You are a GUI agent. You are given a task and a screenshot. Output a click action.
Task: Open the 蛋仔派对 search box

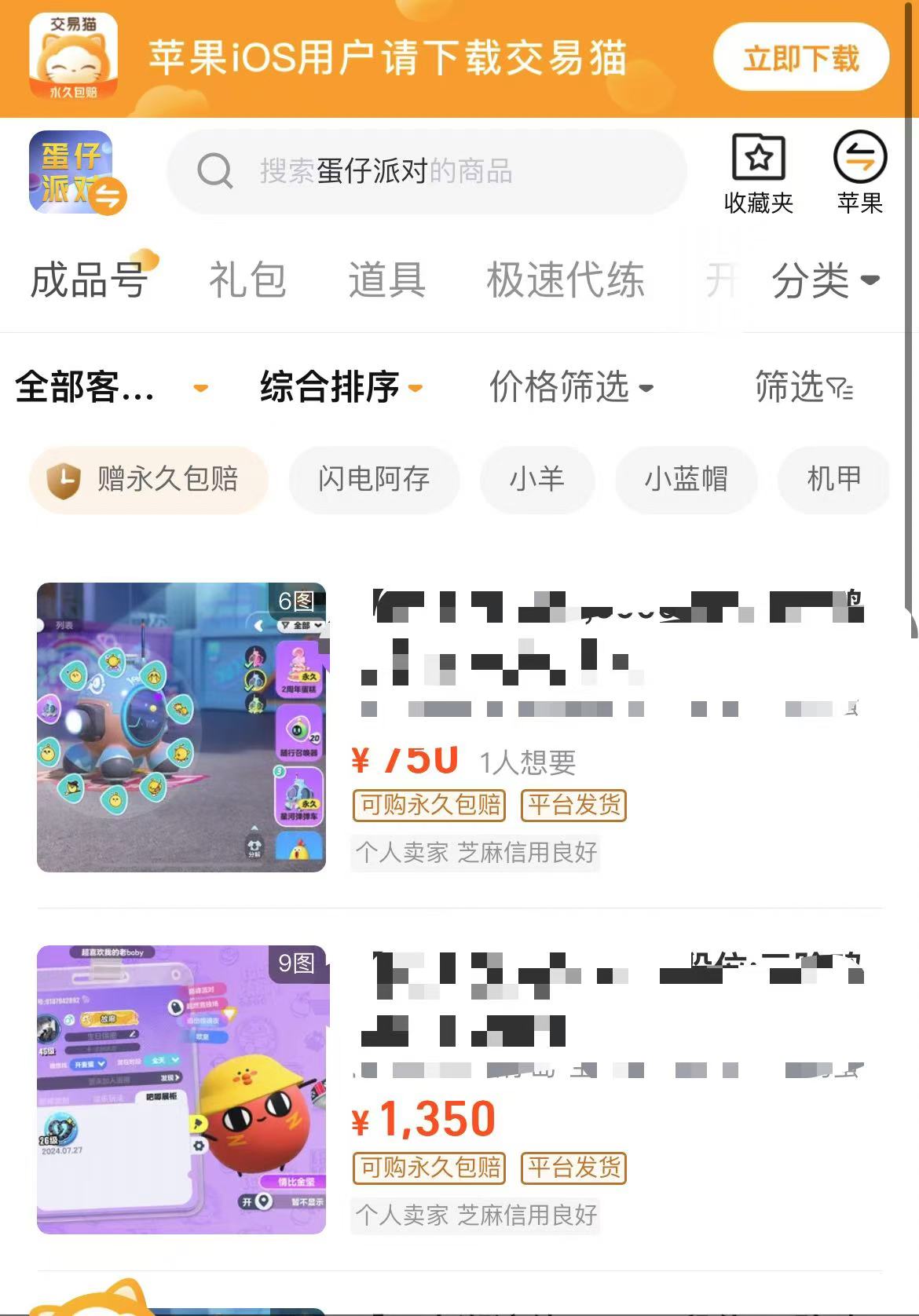coord(427,171)
